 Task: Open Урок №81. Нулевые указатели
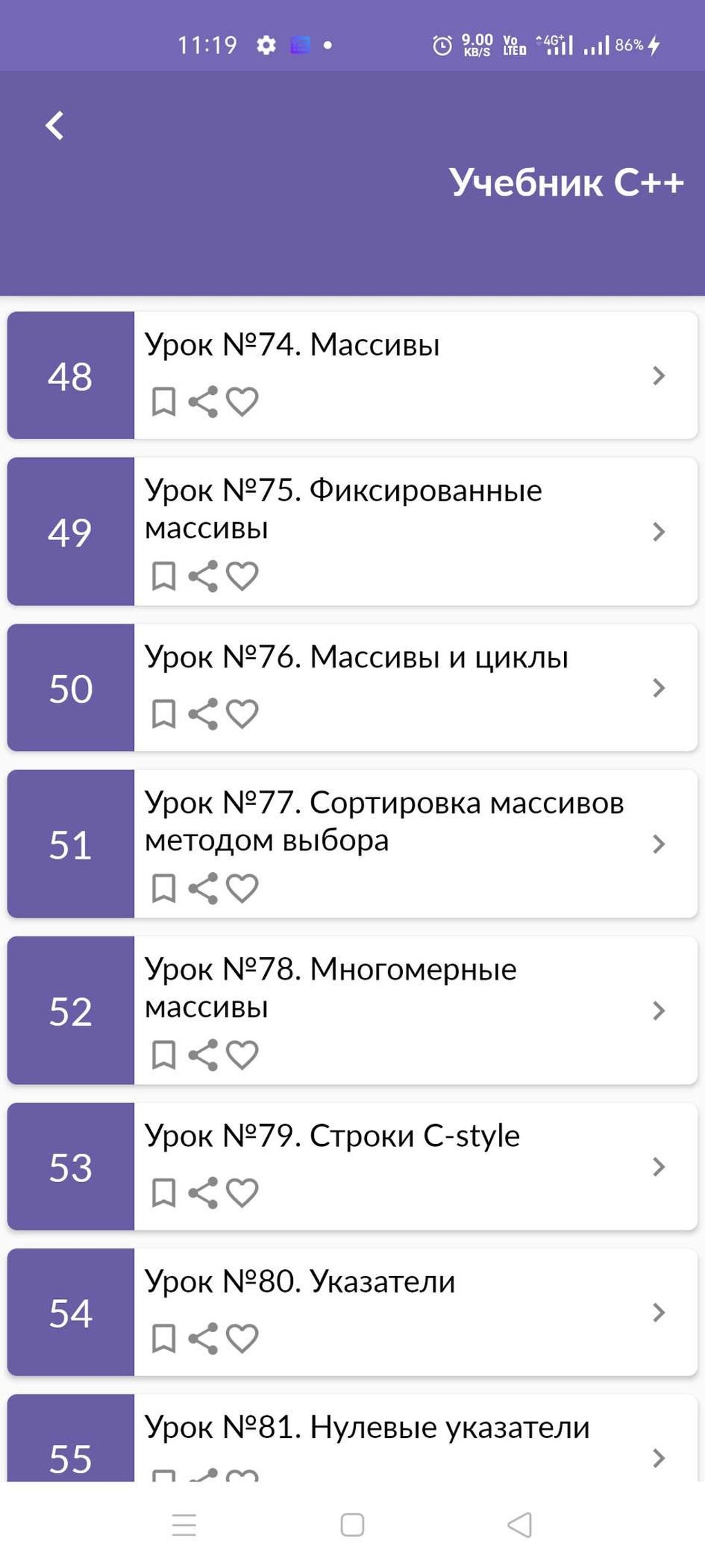pos(352,1437)
